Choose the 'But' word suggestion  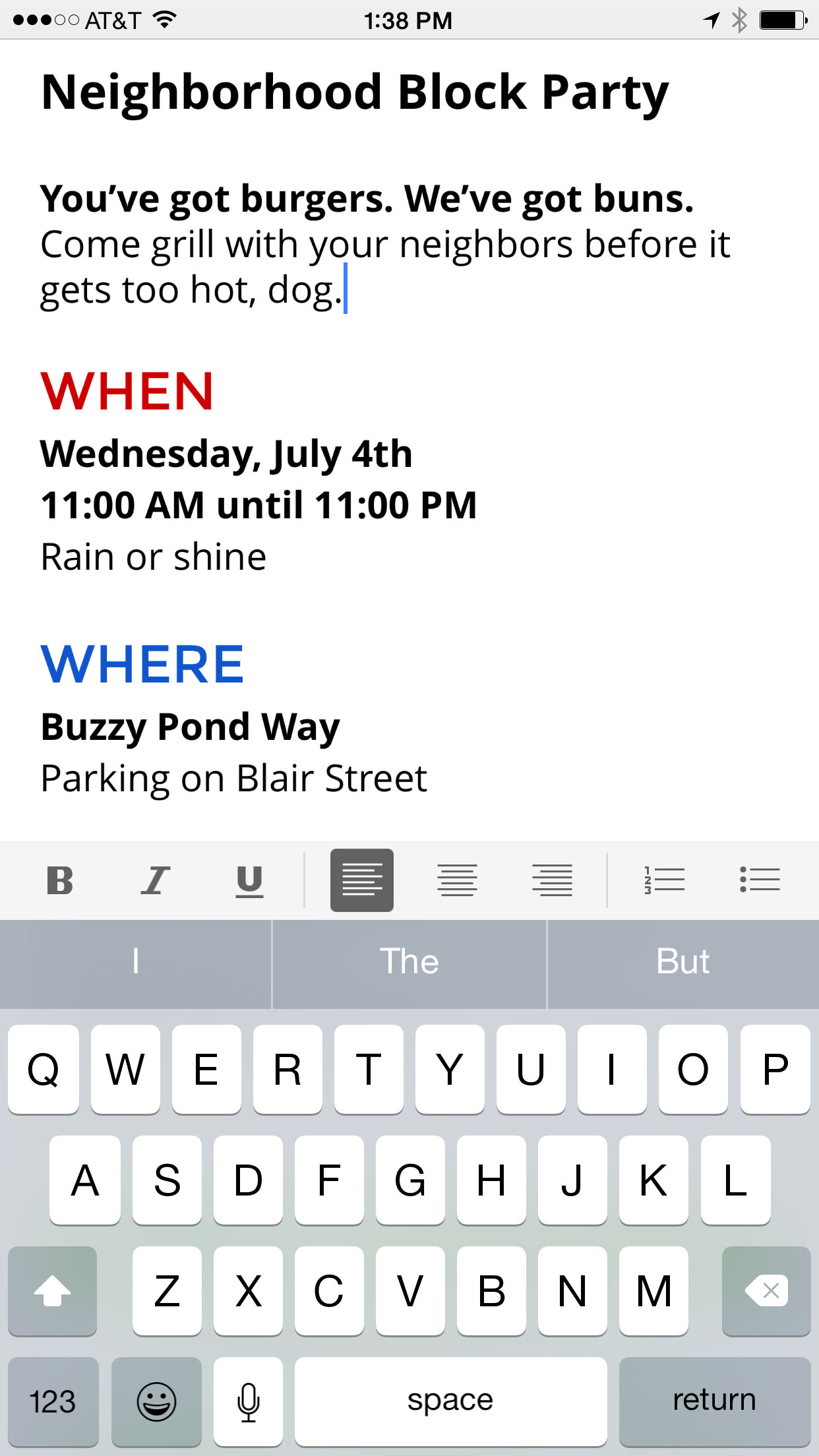click(x=683, y=963)
